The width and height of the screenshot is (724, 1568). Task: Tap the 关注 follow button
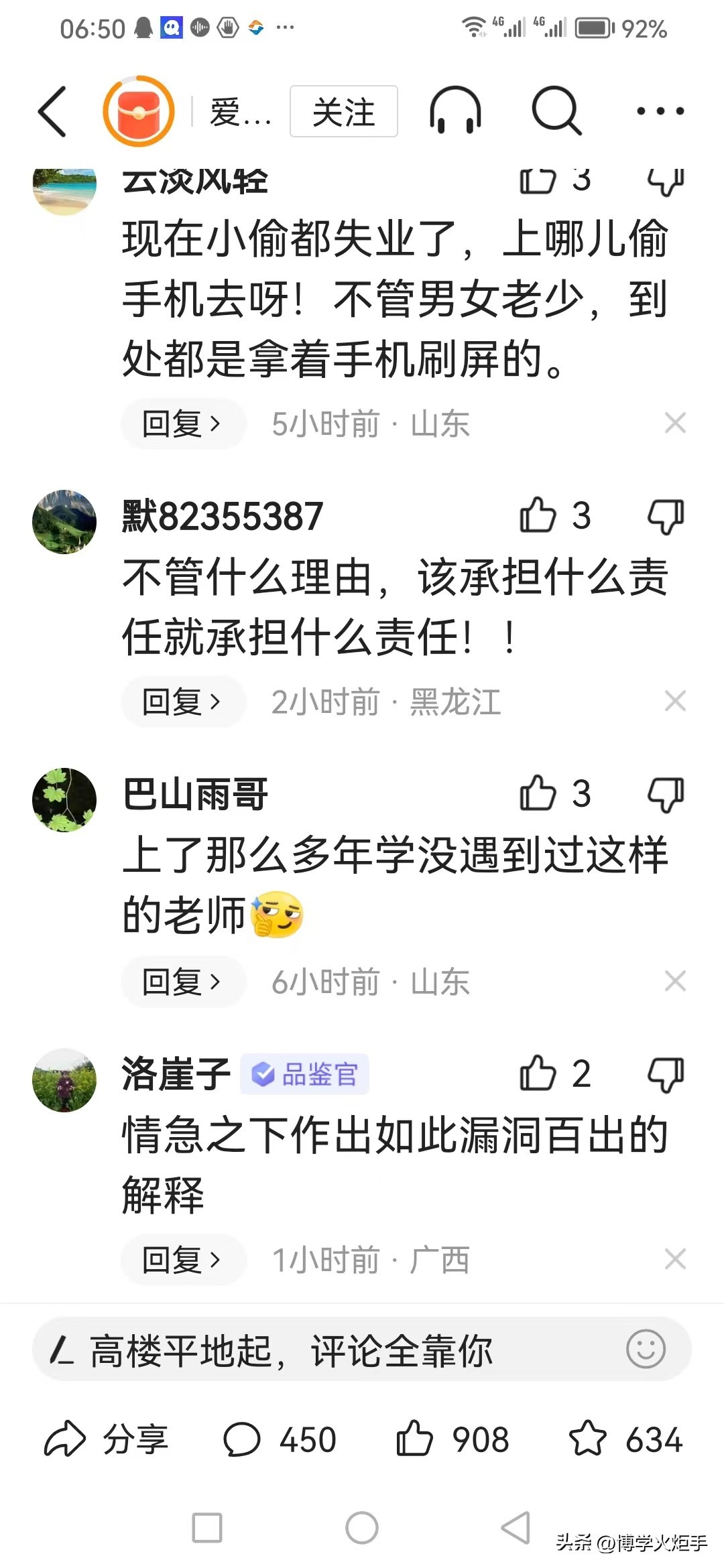click(x=343, y=112)
